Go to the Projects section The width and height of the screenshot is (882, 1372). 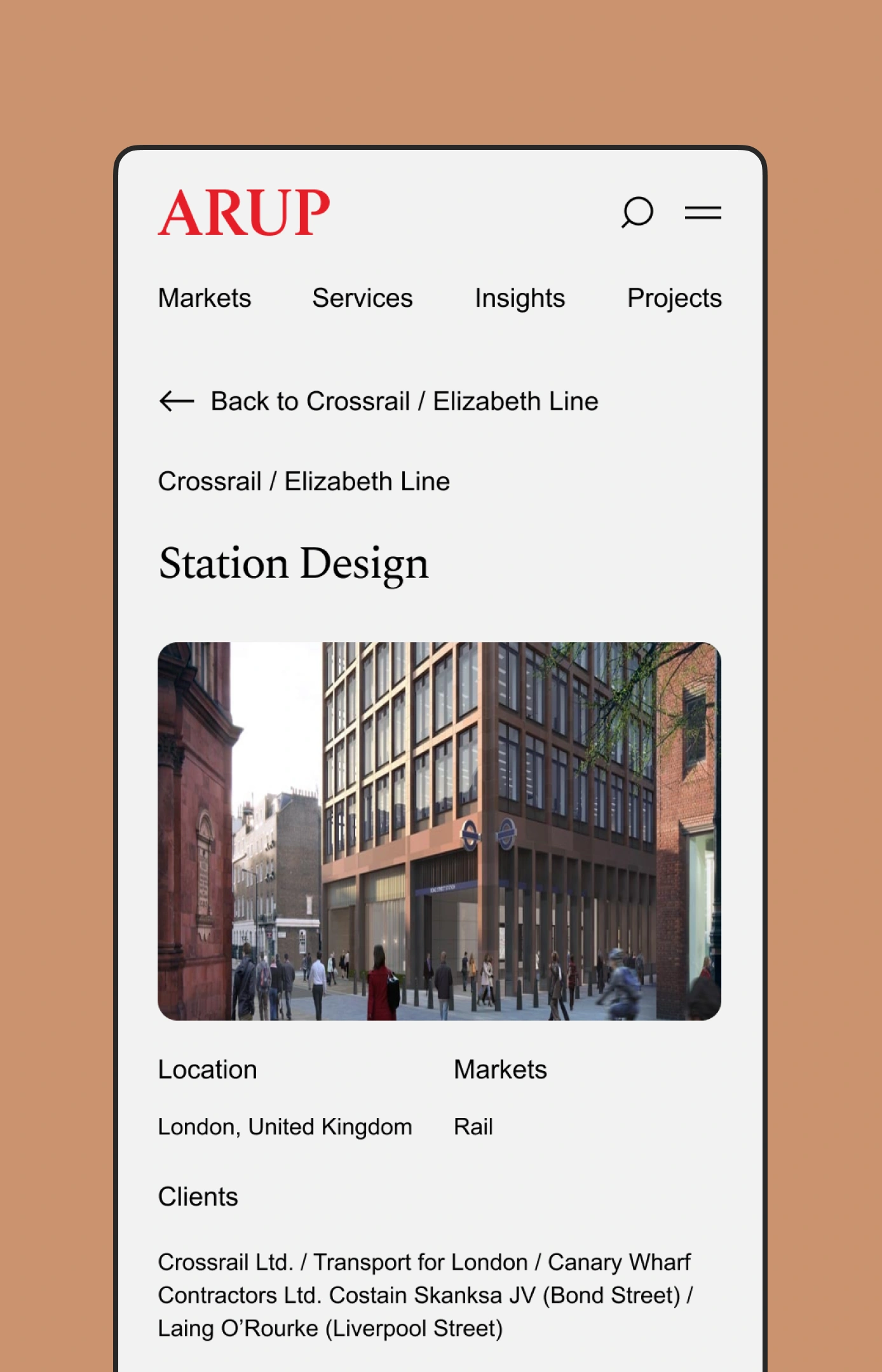(x=674, y=298)
